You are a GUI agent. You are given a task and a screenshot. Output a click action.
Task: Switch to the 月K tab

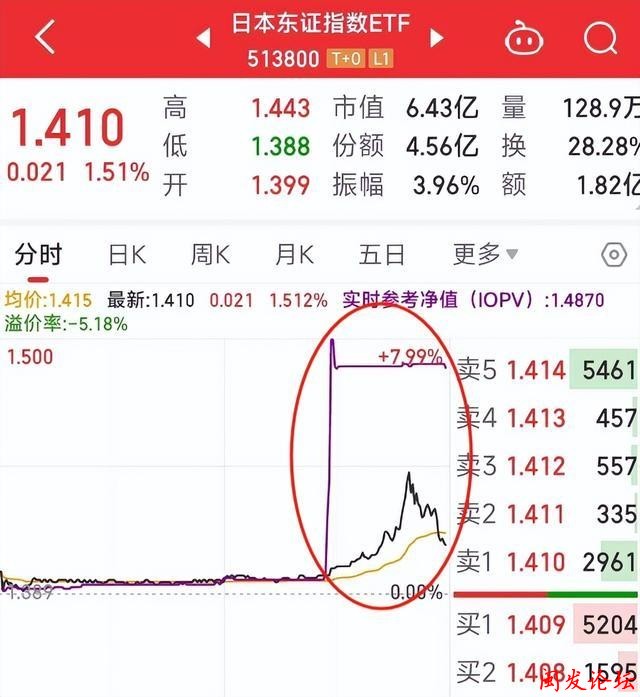tap(294, 255)
